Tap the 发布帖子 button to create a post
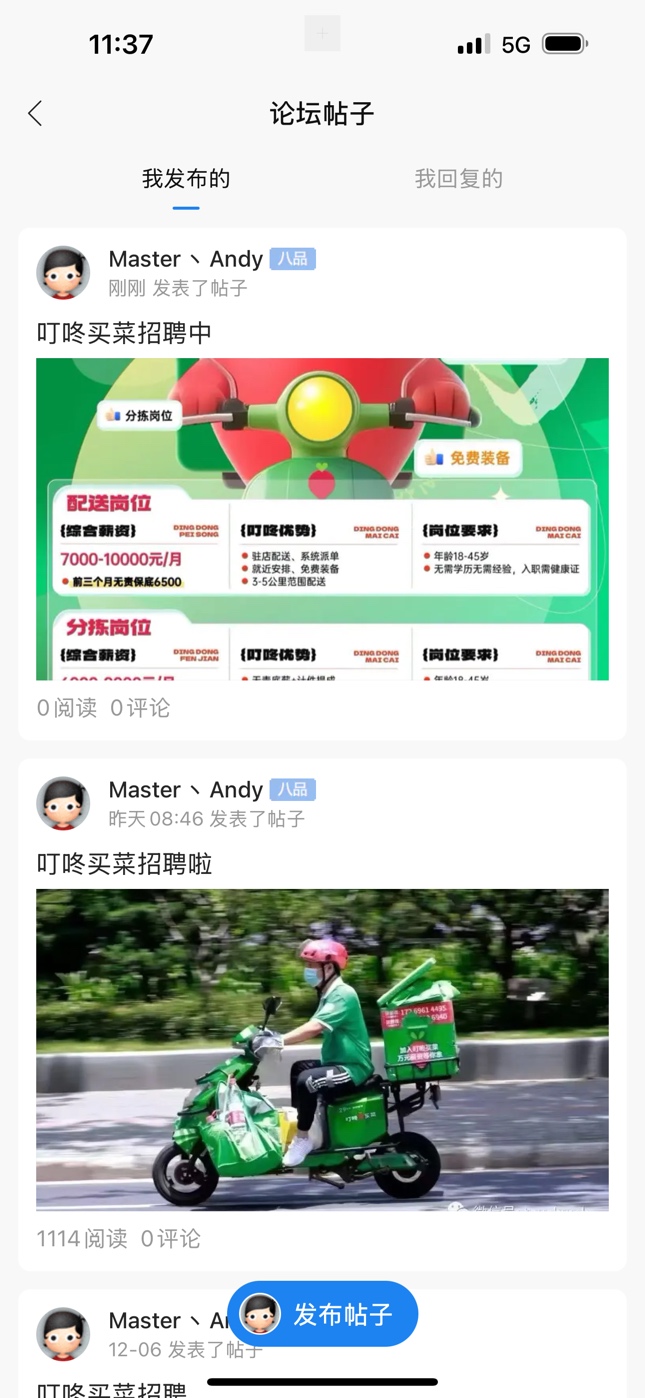 pos(322,1314)
